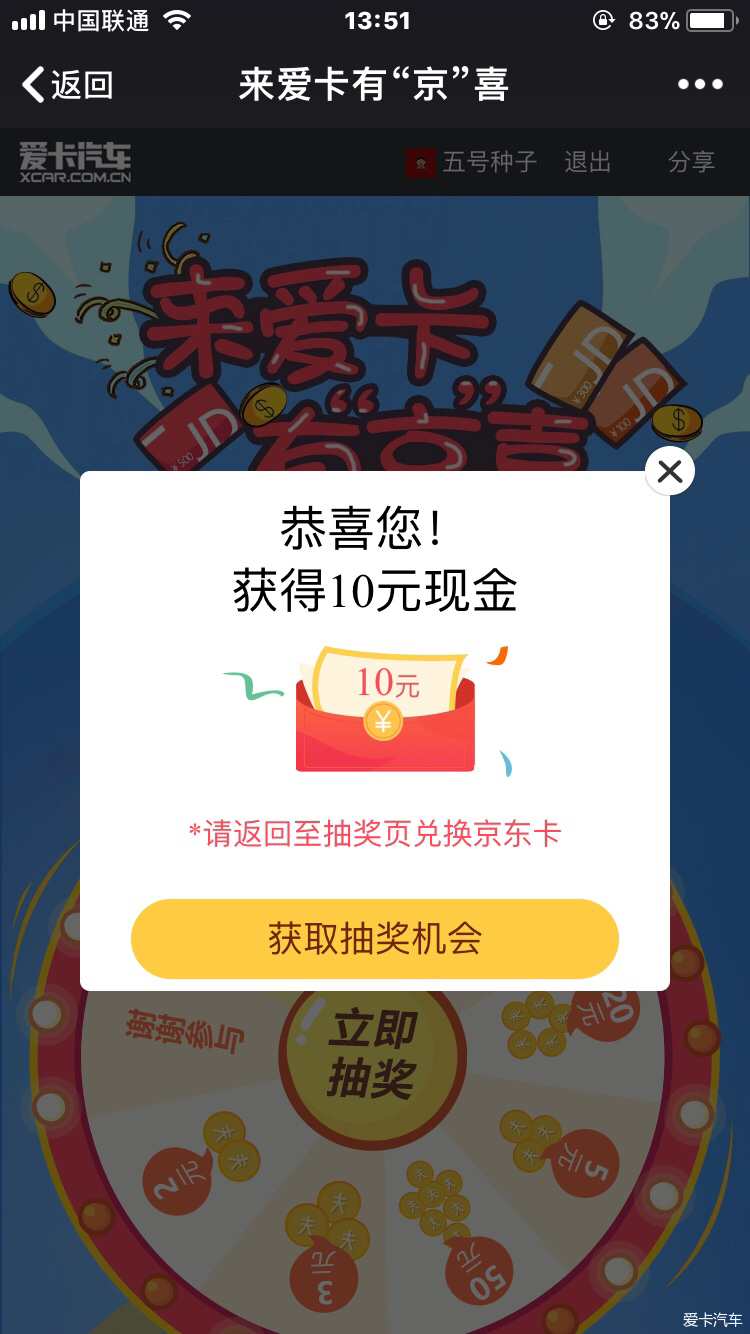Screen dimensions: 750x1334
Task: Close the 10元 prize popup
Action: (669, 471)
